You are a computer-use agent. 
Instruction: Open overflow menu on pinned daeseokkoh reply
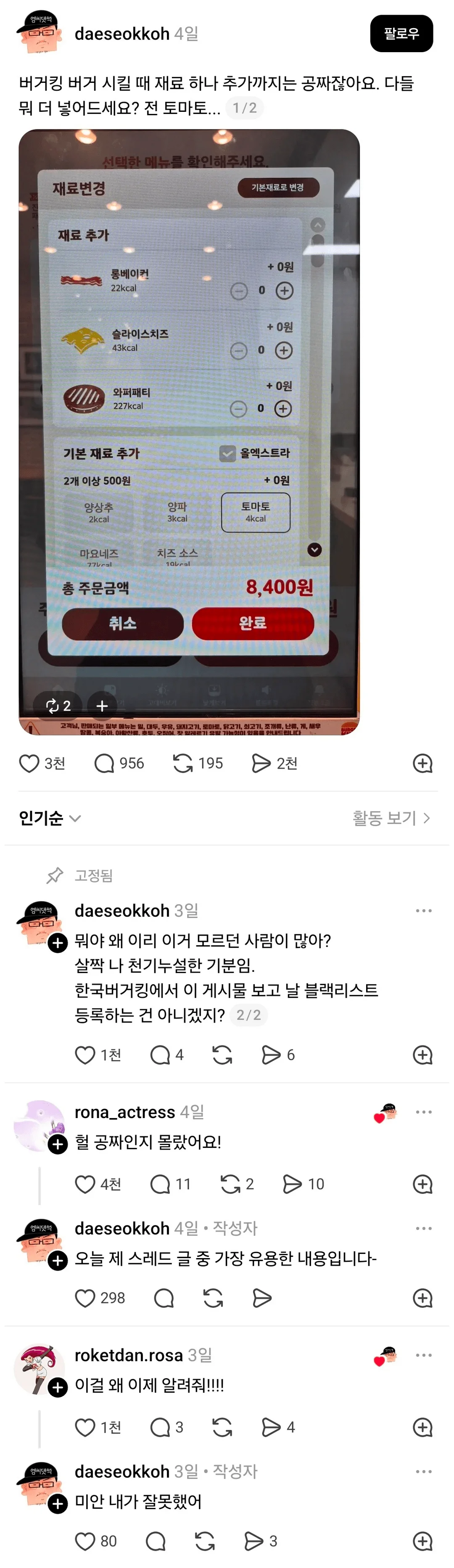pos(424,911)
